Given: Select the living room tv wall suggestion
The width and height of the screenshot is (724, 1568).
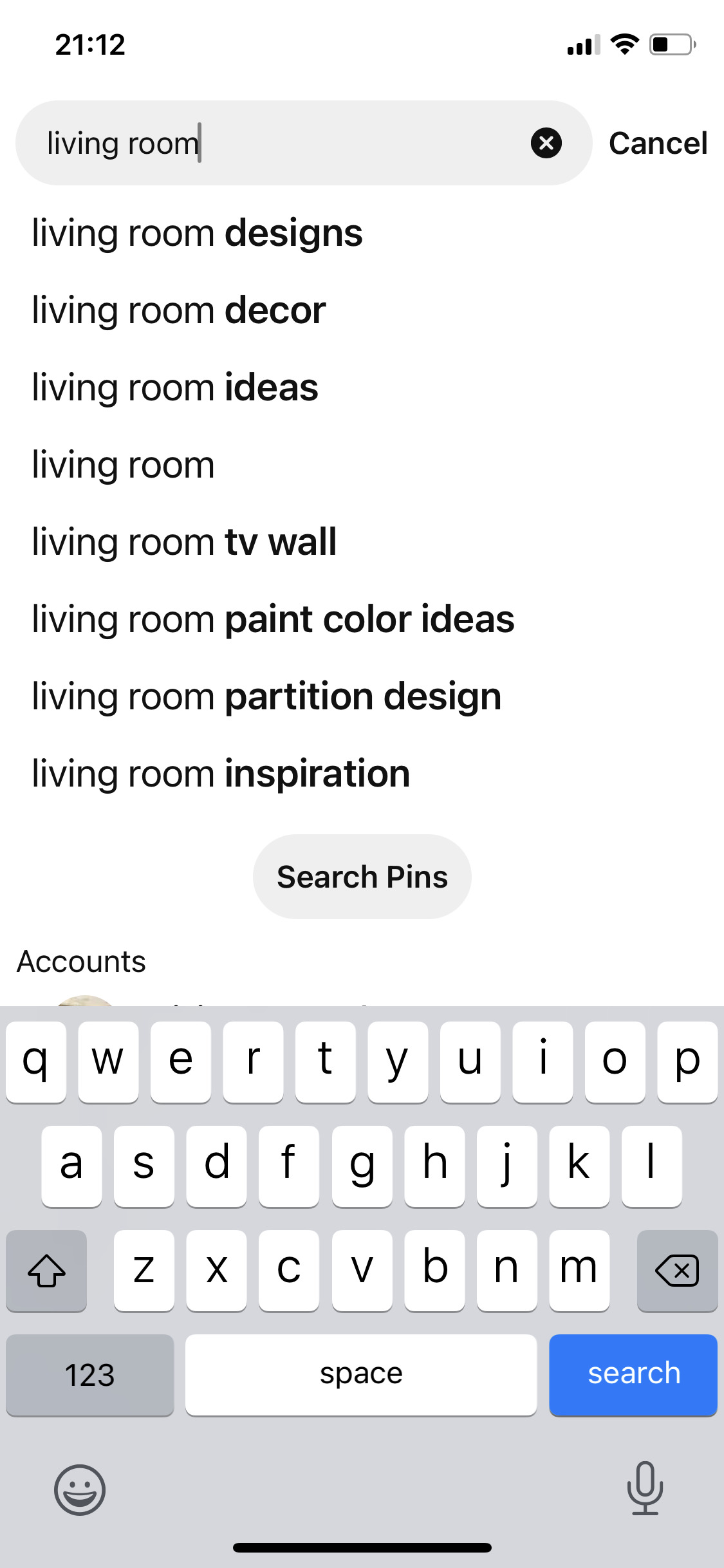Looking at the screenshot, I should [183, 541].
